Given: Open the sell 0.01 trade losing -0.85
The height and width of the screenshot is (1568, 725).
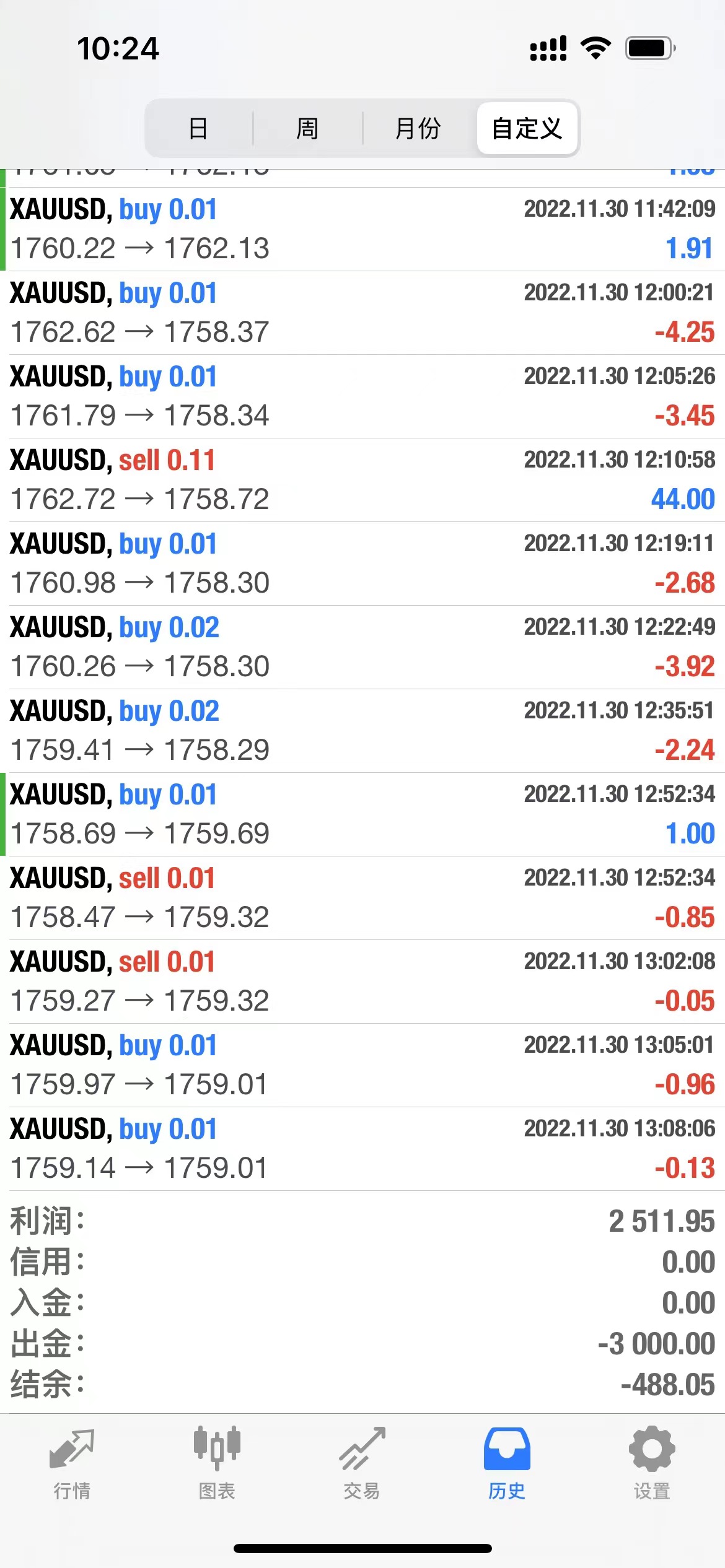Looking at the screenshot, I should (362, 898).
